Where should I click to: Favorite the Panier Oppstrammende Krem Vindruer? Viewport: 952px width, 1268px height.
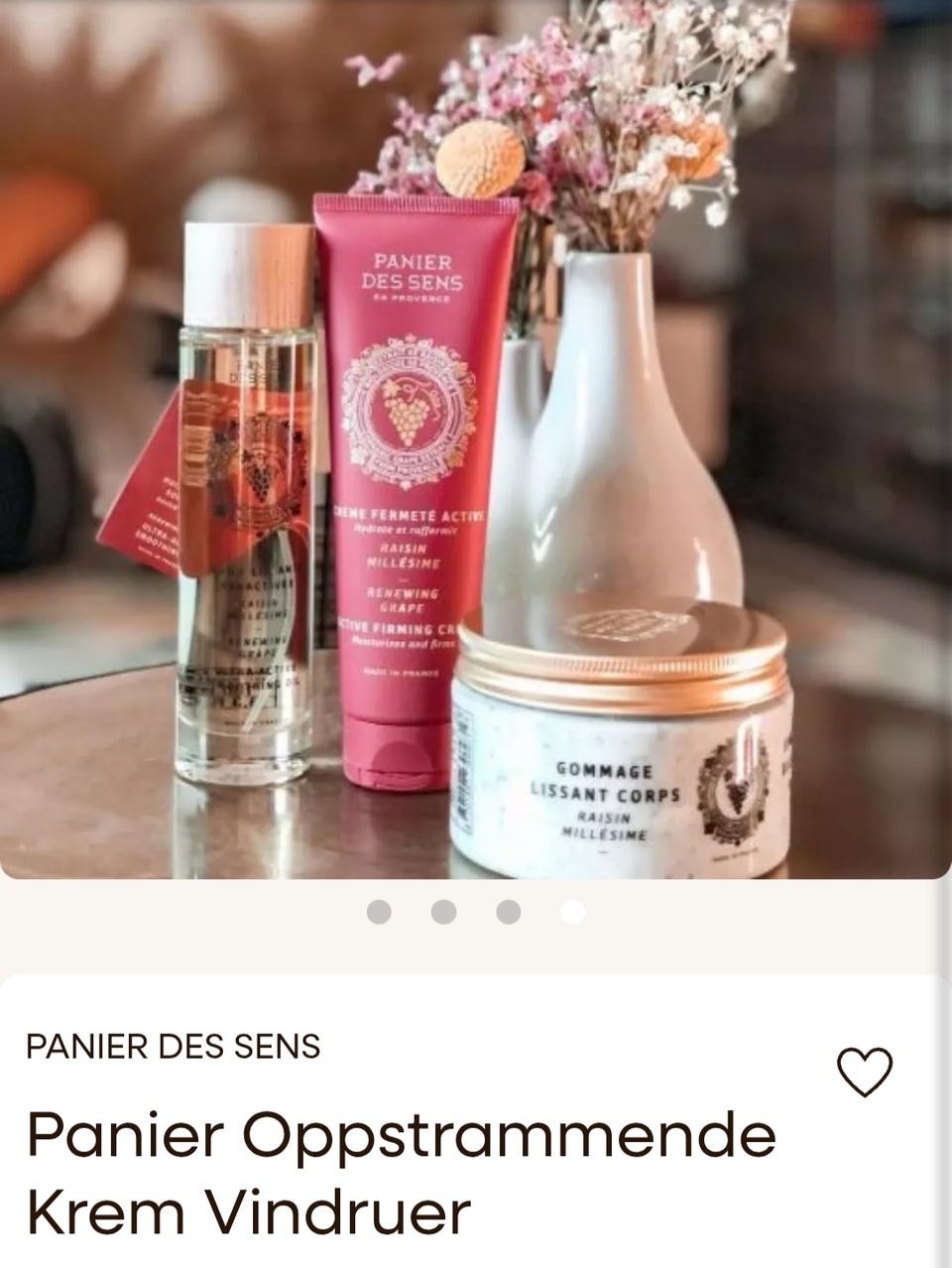[x=865, y=1072]
